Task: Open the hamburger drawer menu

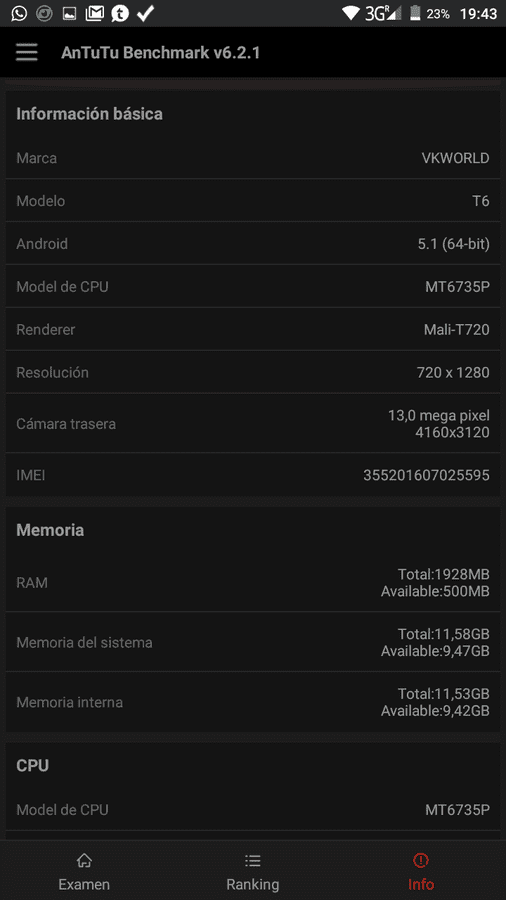Action: 26,53
